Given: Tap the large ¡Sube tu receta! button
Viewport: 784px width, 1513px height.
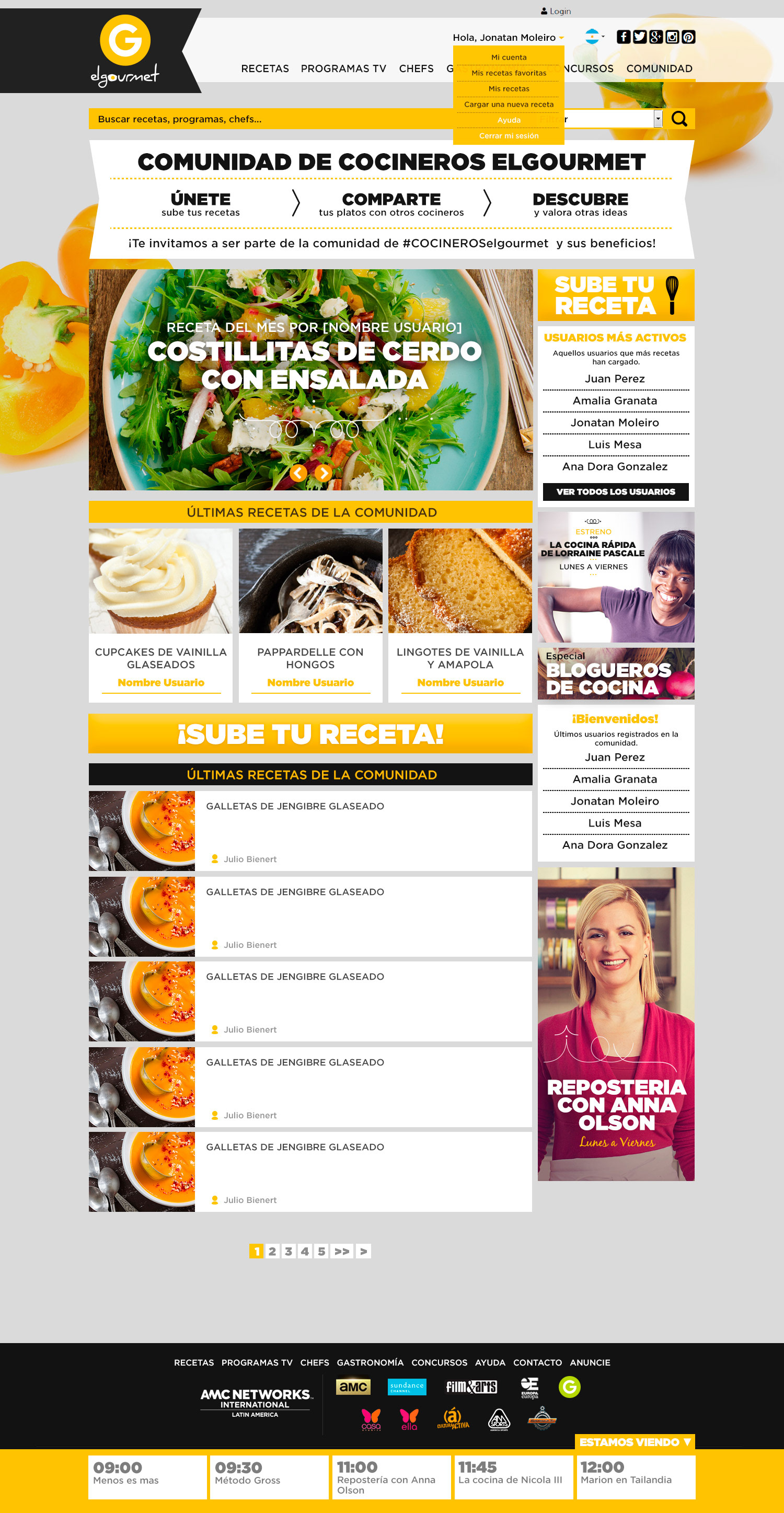Looking at the screenshot, I should [x=310, y=733].
